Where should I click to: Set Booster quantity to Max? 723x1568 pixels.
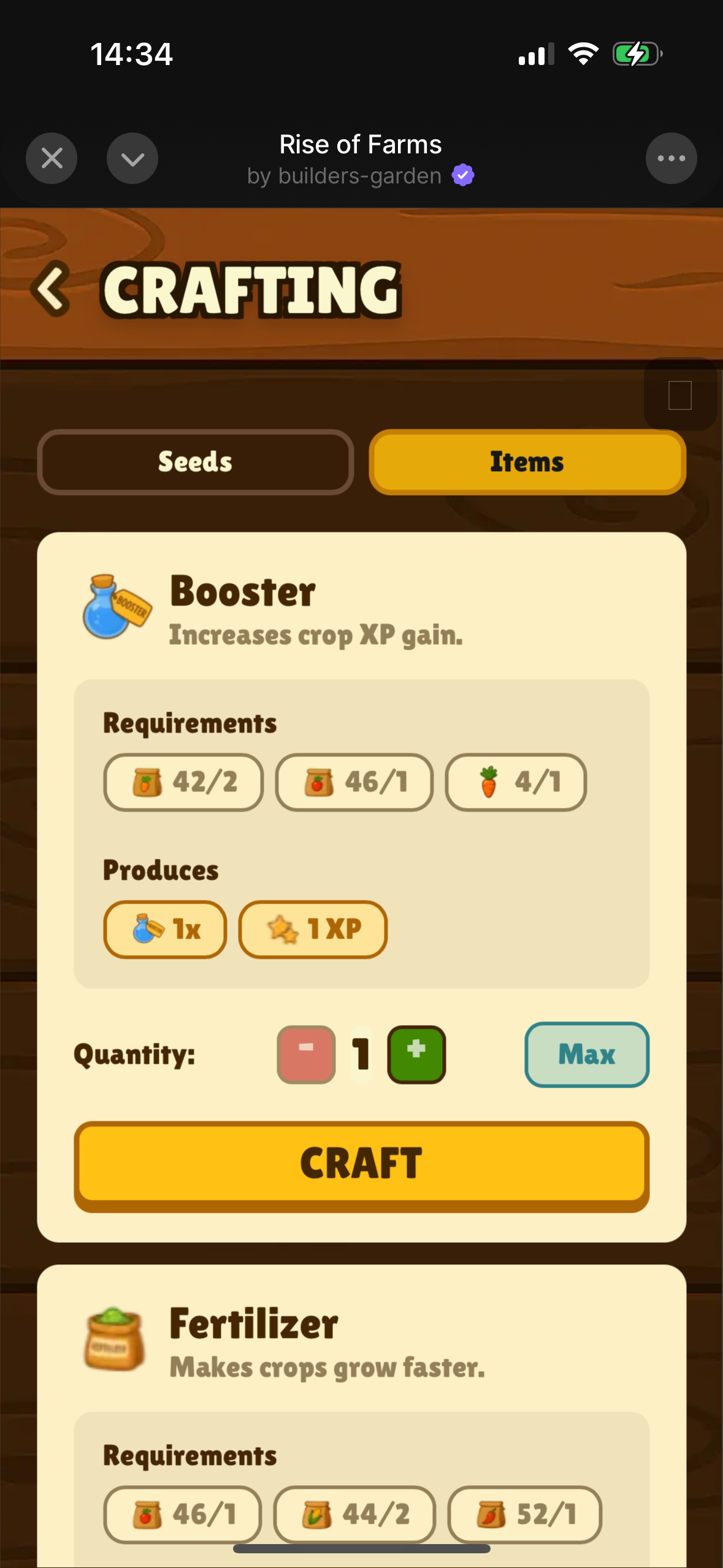[587, 1054]
